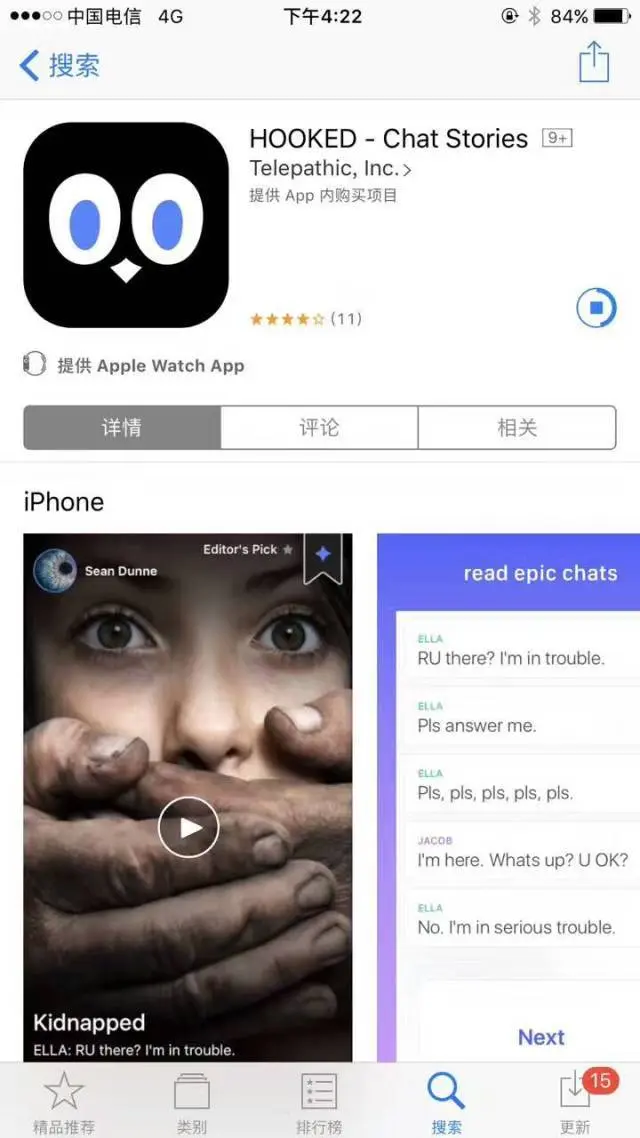This screenshot has width=640, height=1138.
Task: Open Telepathic, Inc. developer page
Action: tap(330, 168)
